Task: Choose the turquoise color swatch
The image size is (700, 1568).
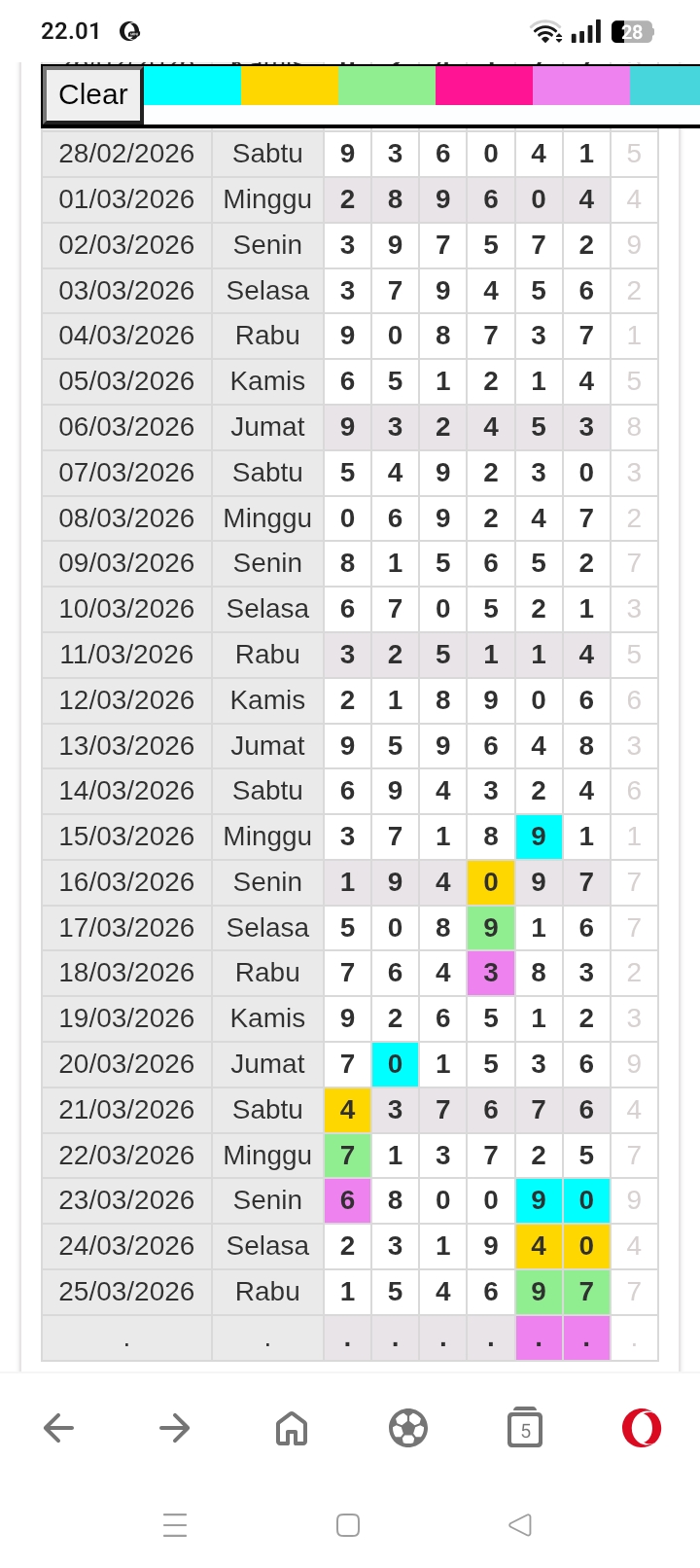Action: tap(665, 86)
